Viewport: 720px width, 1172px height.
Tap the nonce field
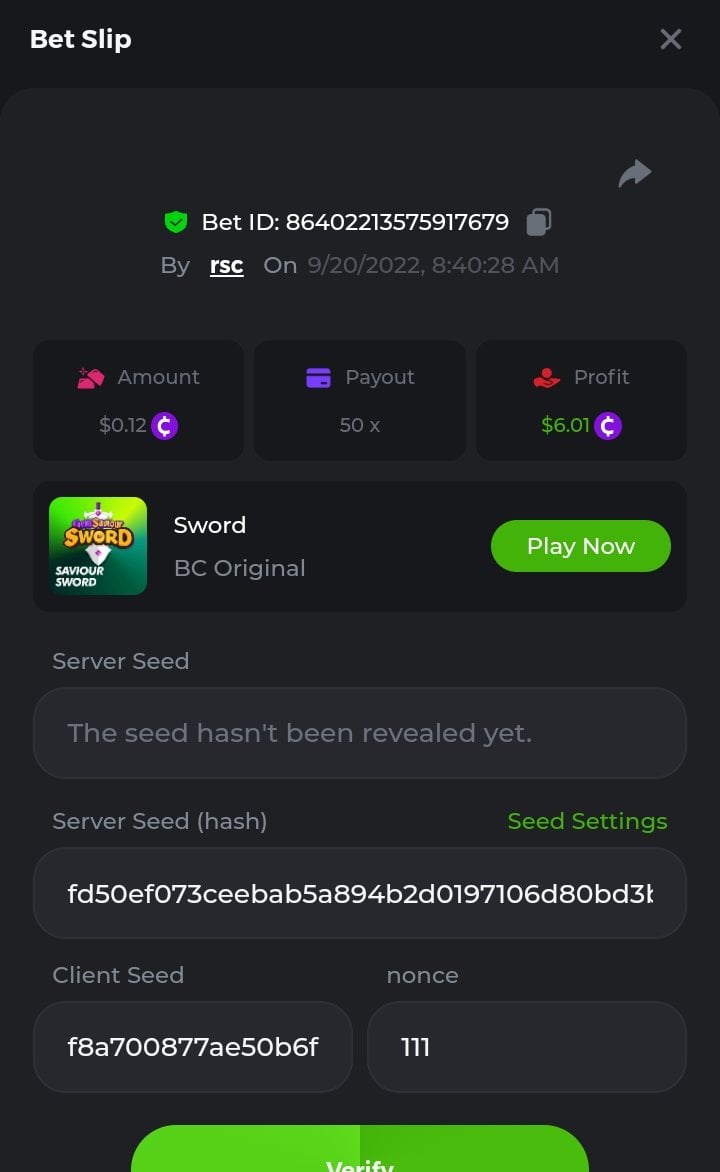click(526, 1047)
